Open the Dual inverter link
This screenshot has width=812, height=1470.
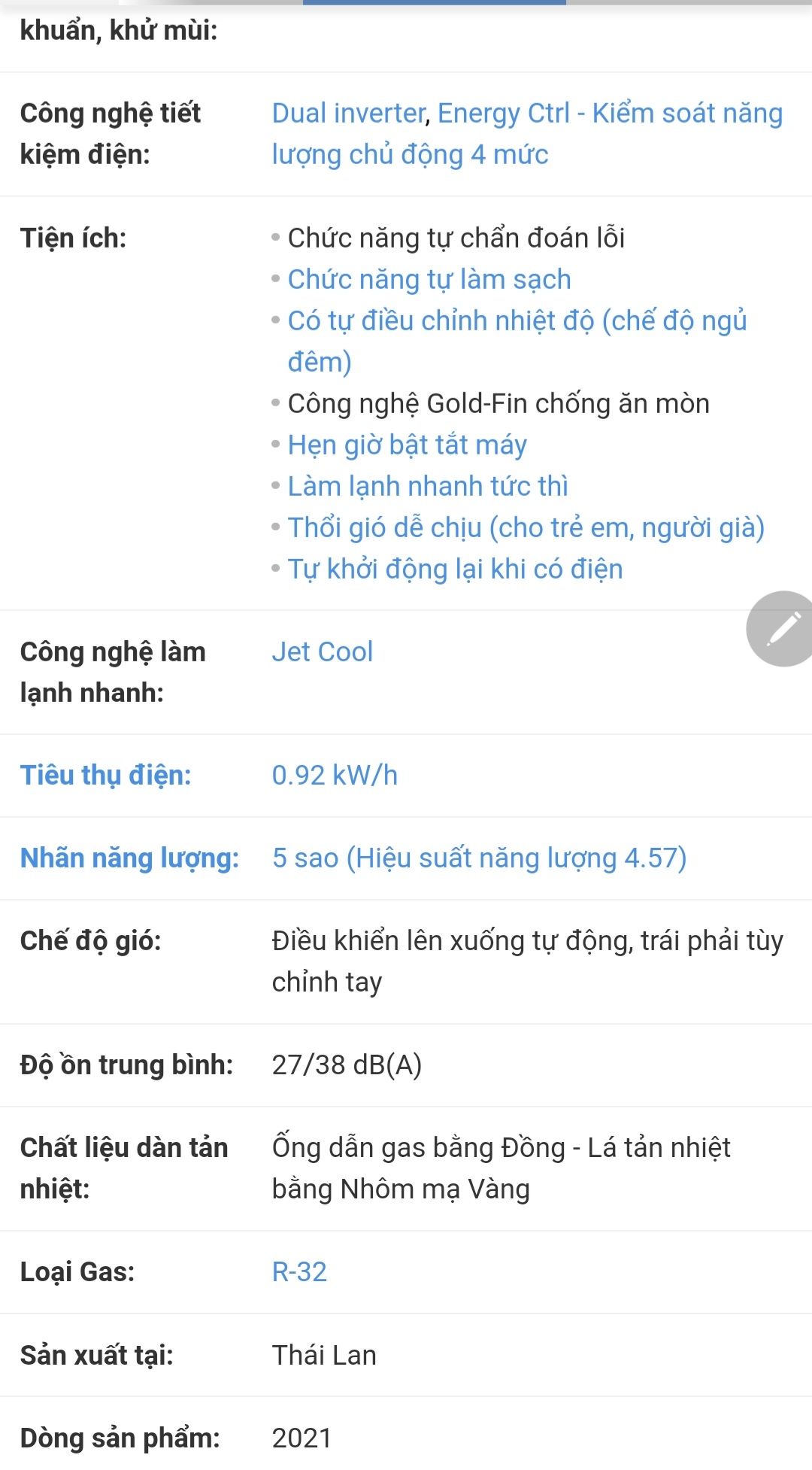350,114
